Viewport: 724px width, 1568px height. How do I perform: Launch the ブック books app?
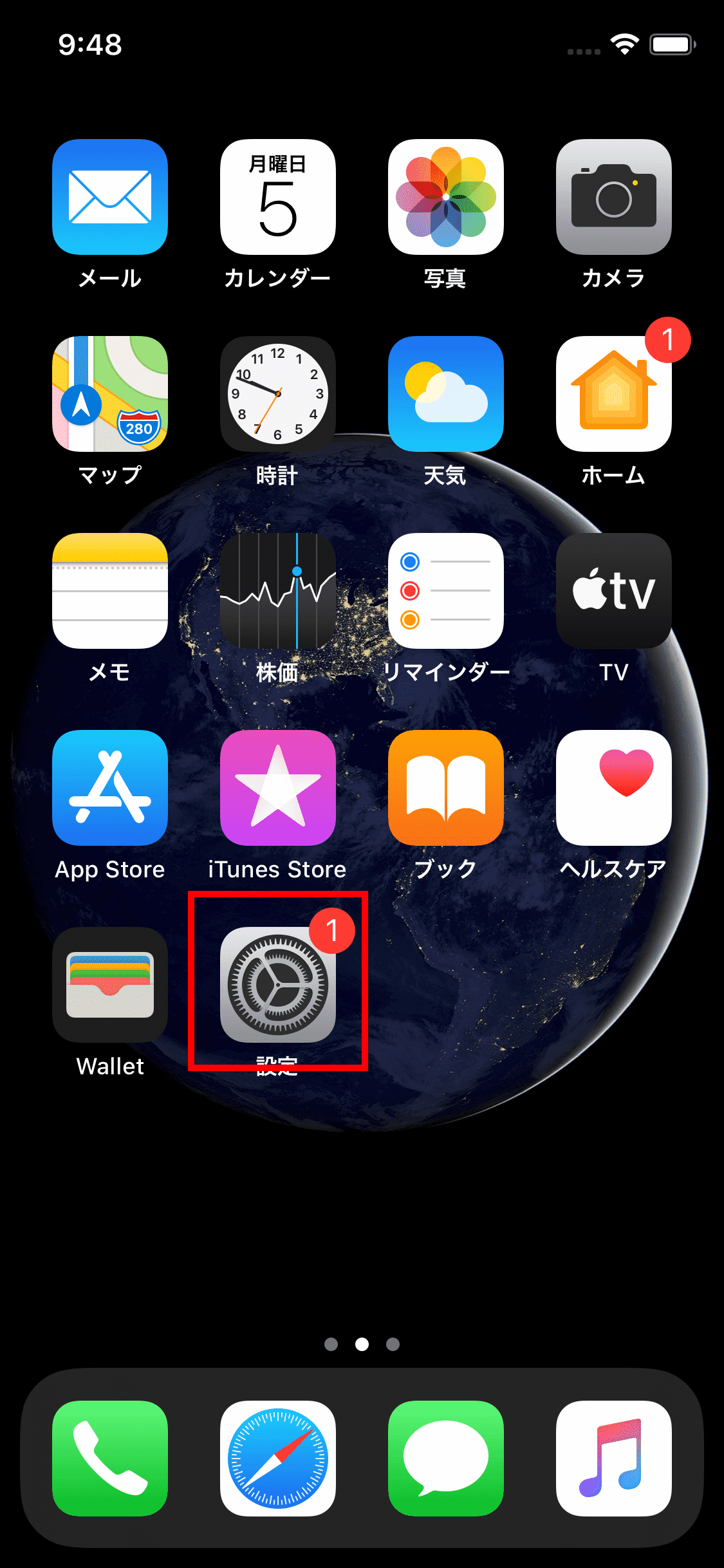[446, 788]
